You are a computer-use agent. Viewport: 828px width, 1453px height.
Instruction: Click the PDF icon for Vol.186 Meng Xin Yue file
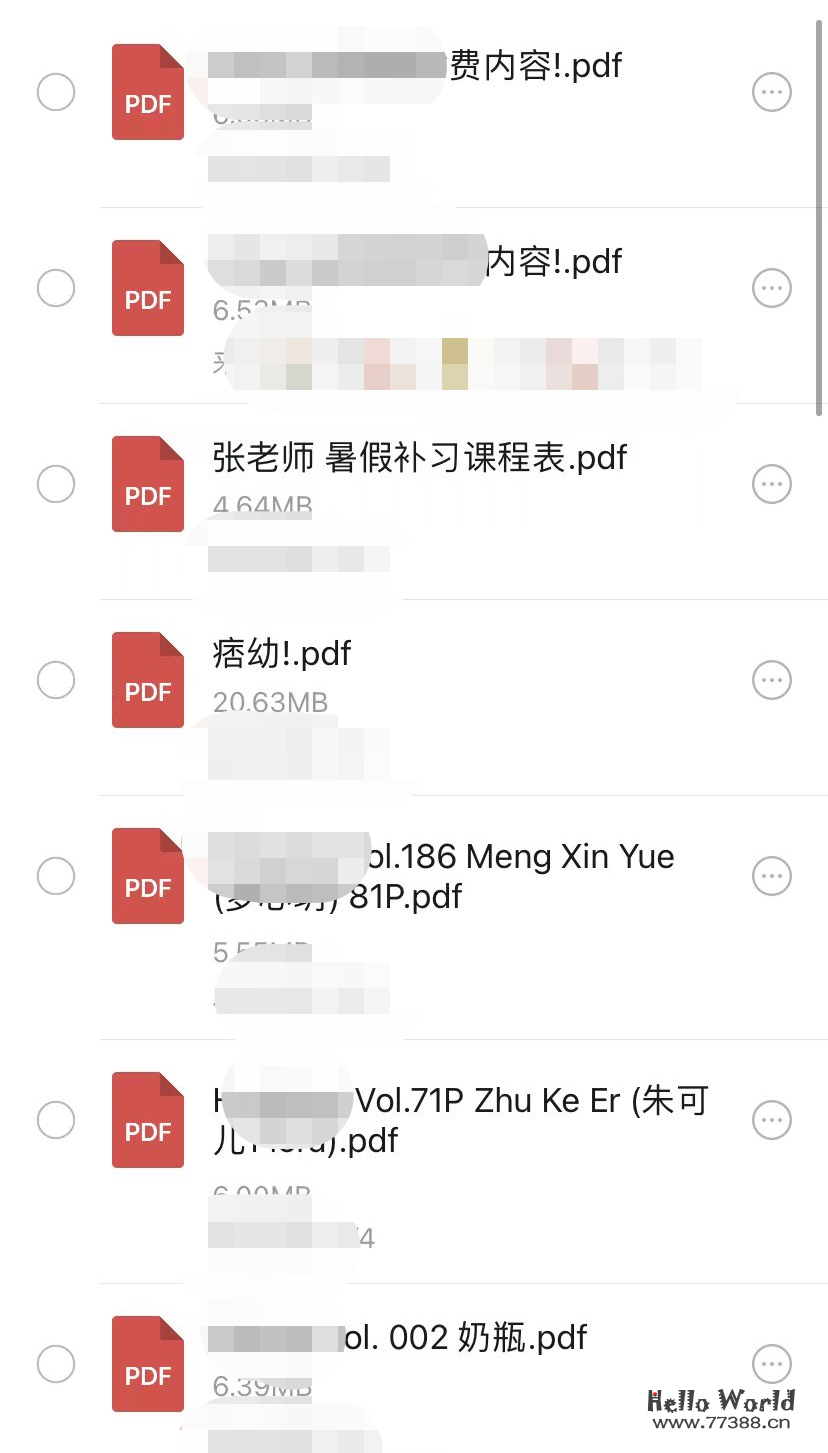pos(147,875)
